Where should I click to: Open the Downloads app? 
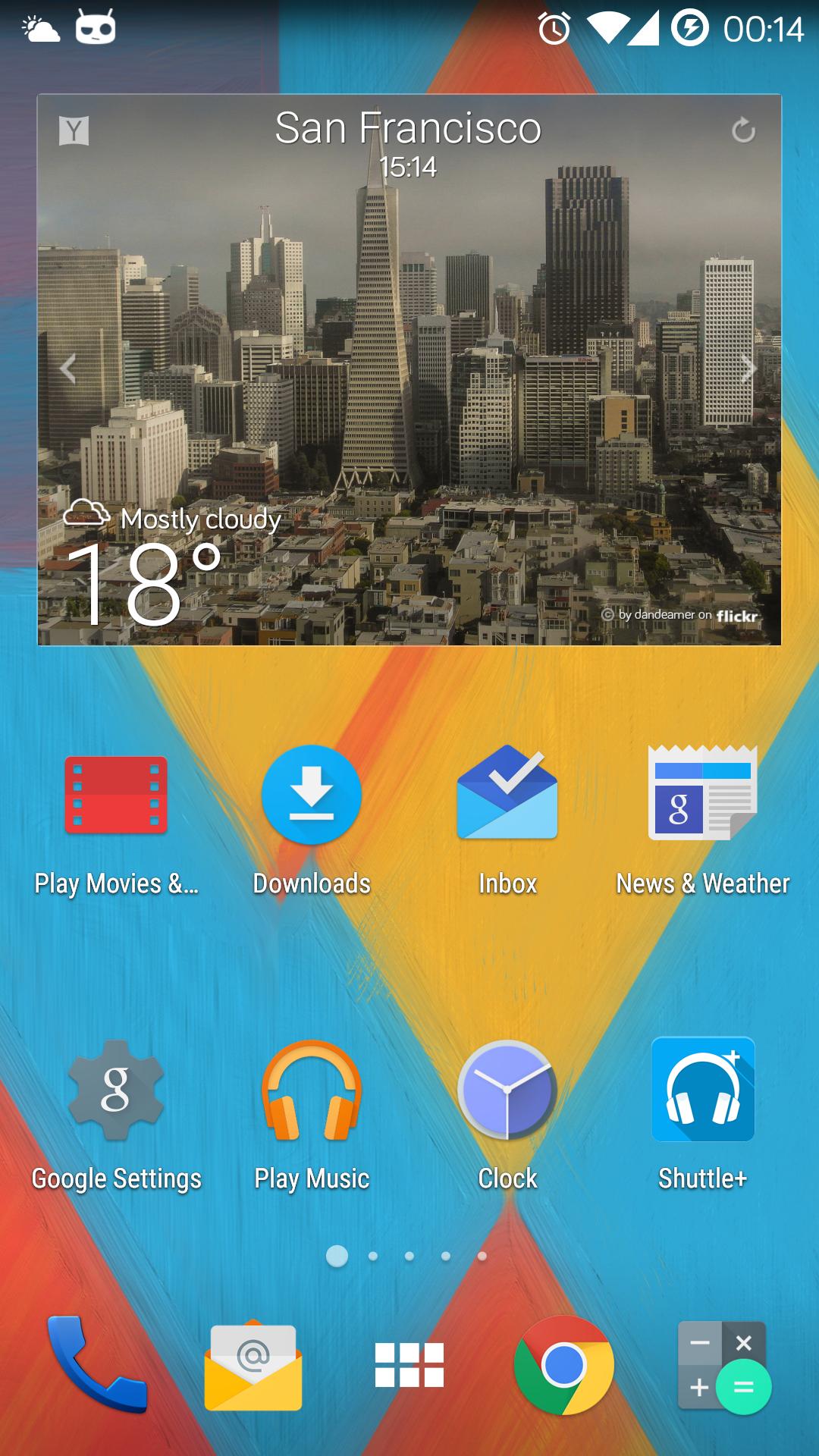[312, 795]
